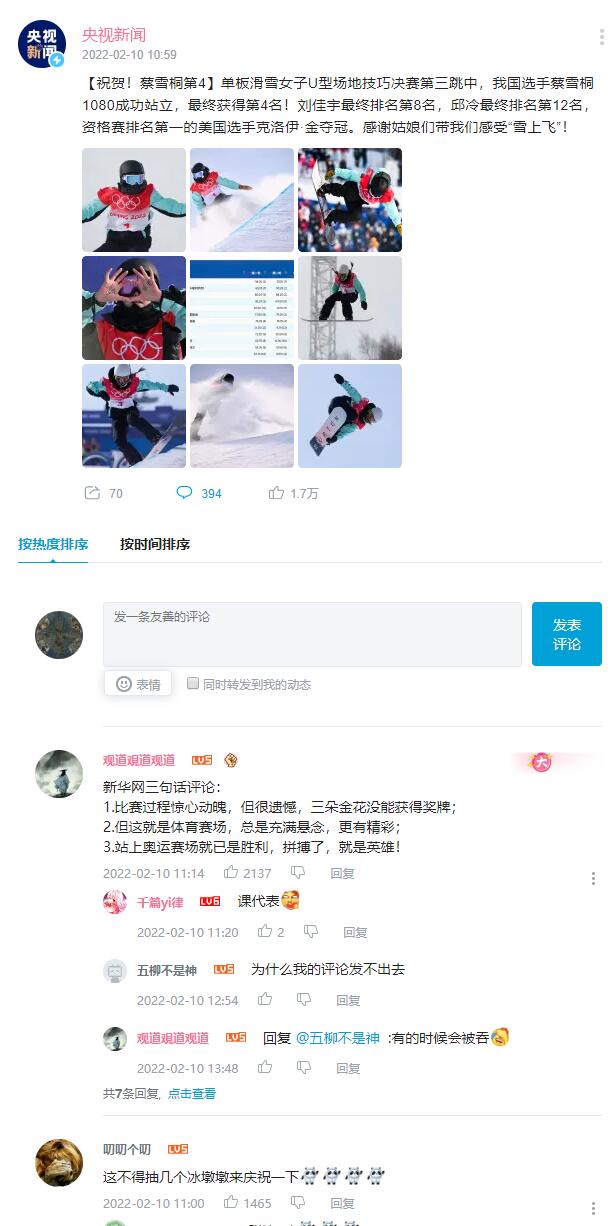
Task: Focus the 发一条友善的评论 comment box
Action: [312, 634]
